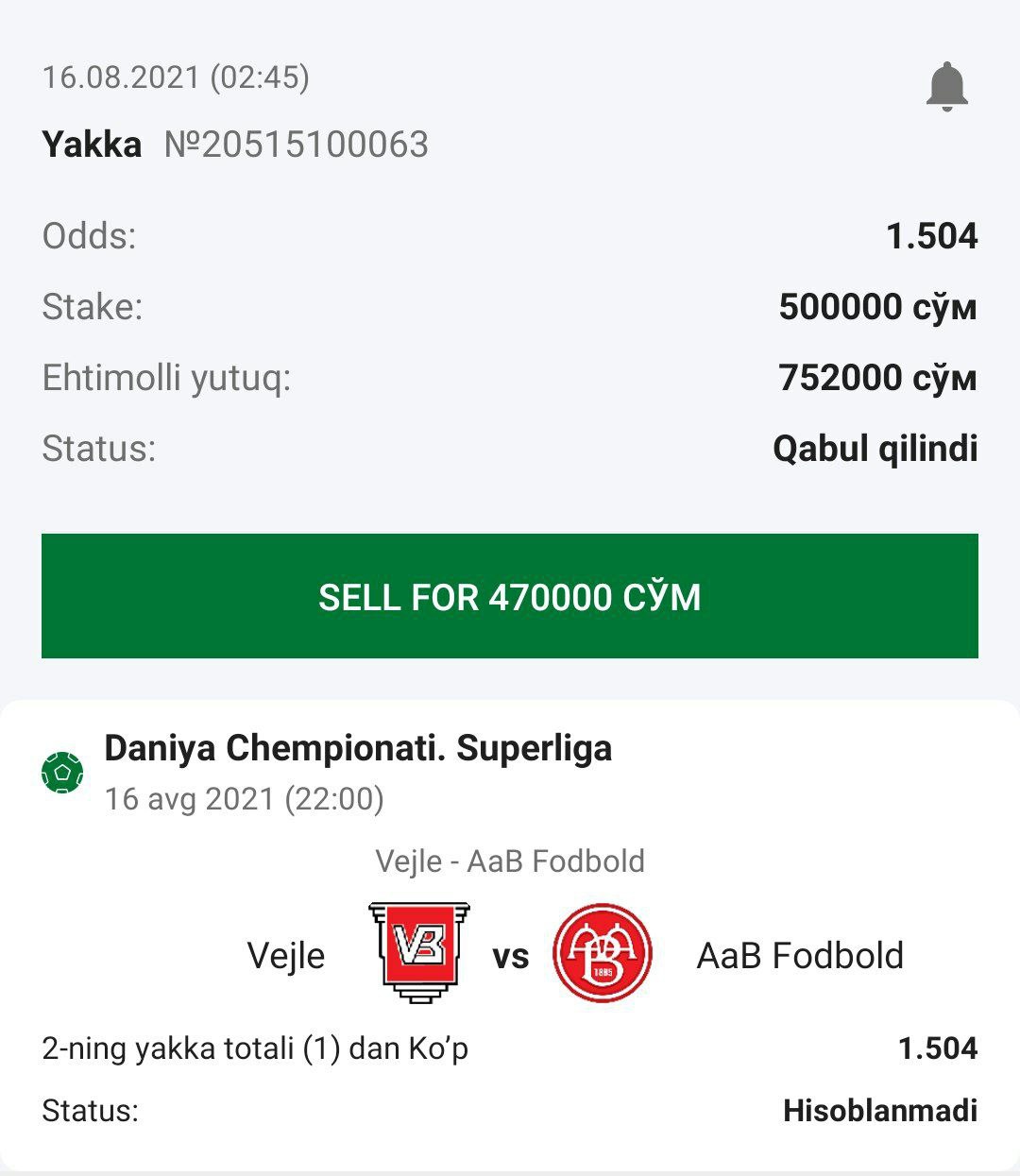Screen dimensions: 1020x1176
Task: Open the Vejle vs AaB Fodbold match card
Action: click(509, 954)
